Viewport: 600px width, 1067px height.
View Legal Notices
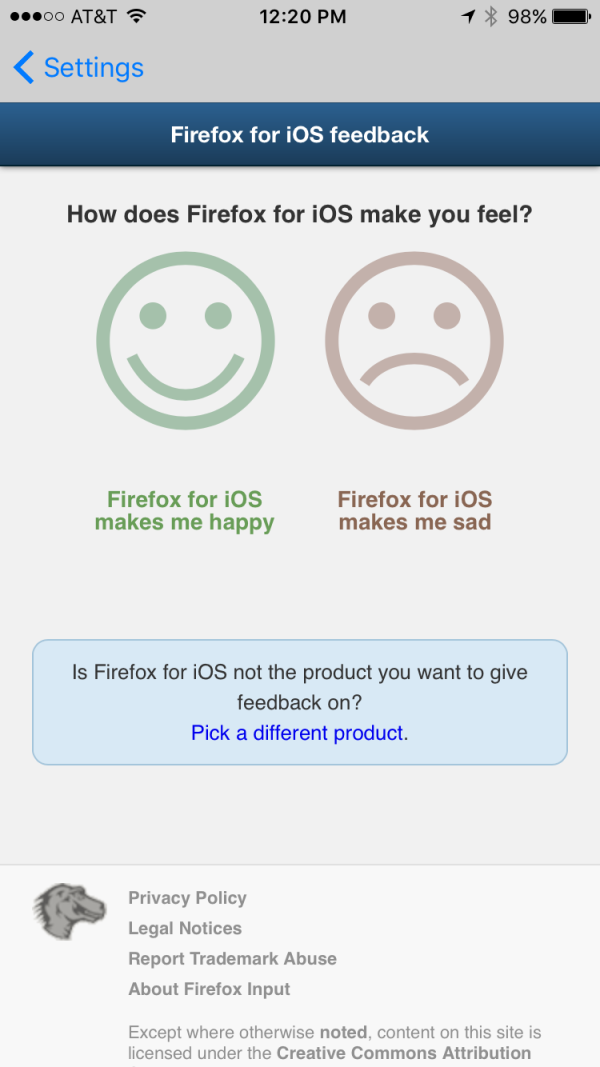tap(185, 928)
